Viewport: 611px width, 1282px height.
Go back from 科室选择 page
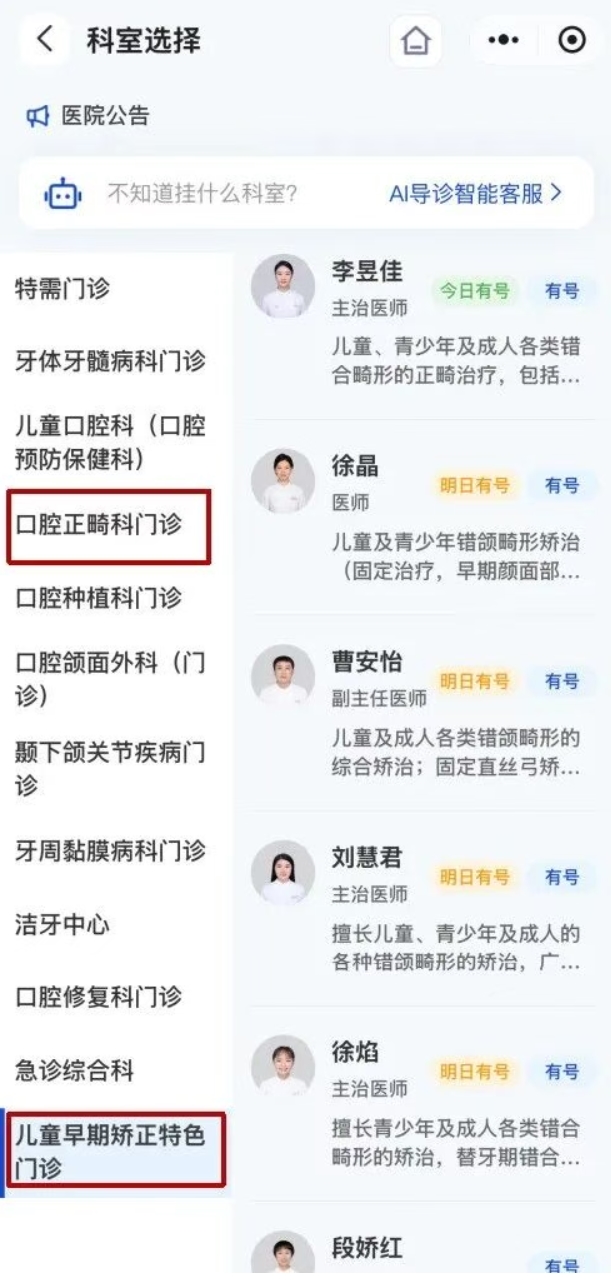click(43, 40)
